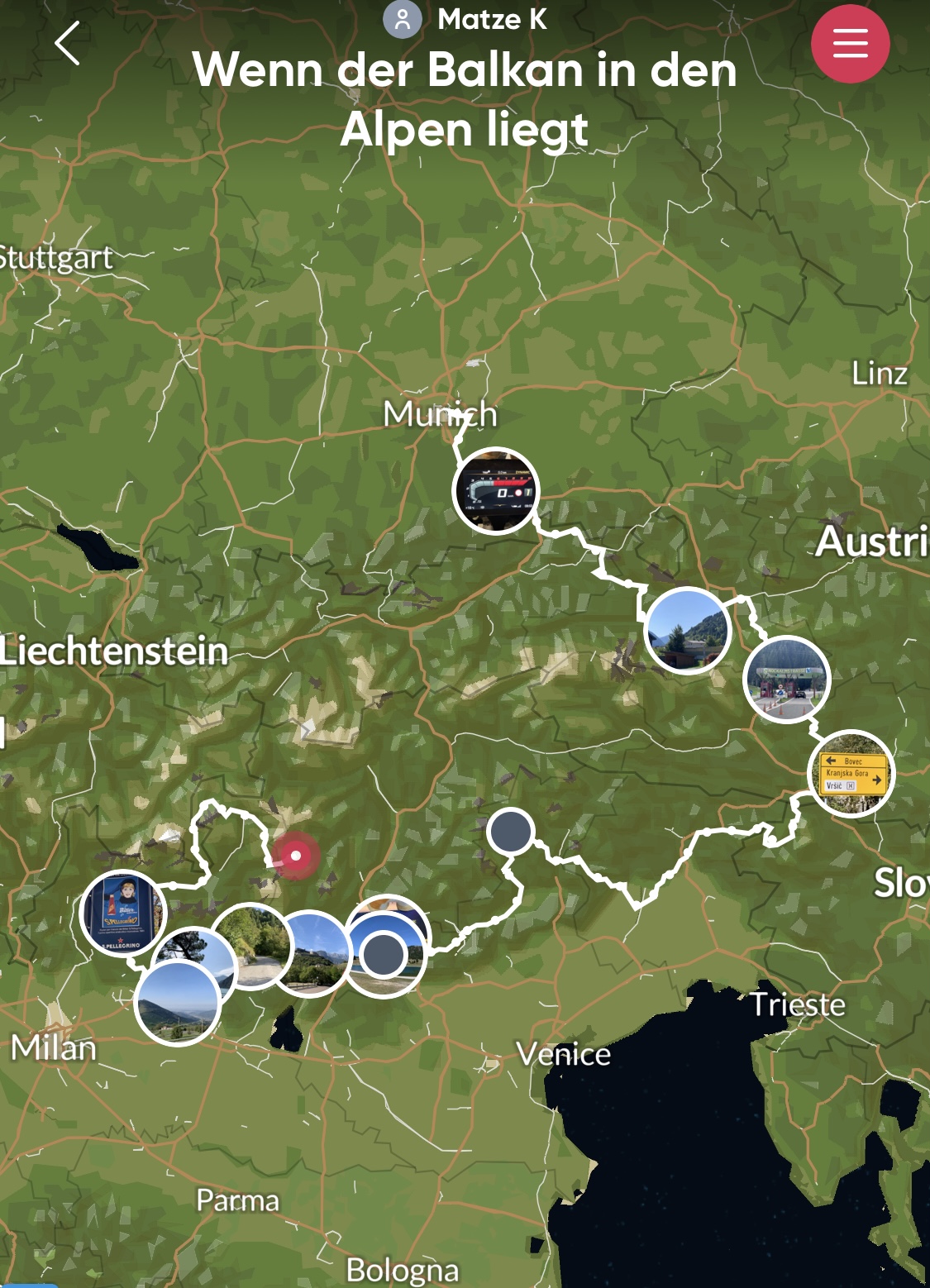The height and width of the screenshot is (1288, 930).
Task: Open the forest road photo stop
Action: coord(249,945)
